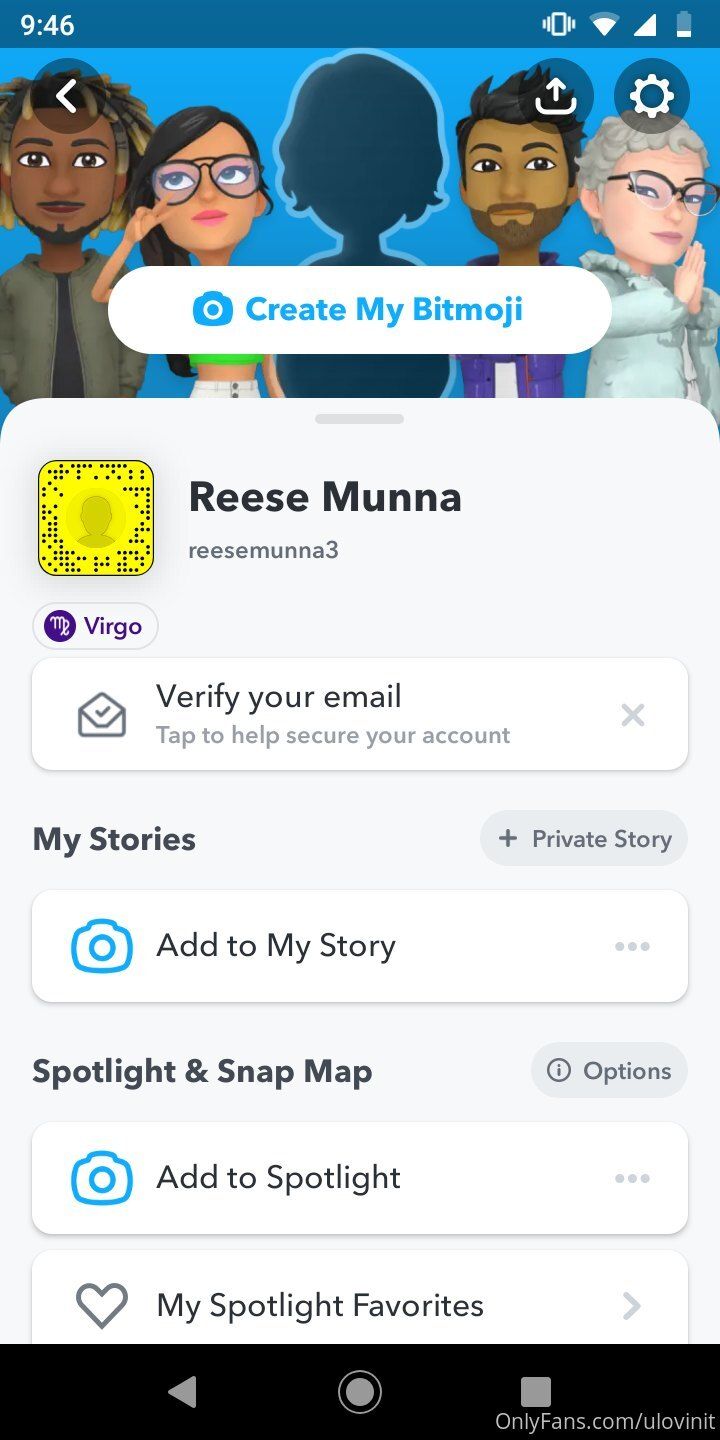The height and width of the screenshot is (1440, 720).
Task: Go back using the top-left arrow
Action: (67, 97)
